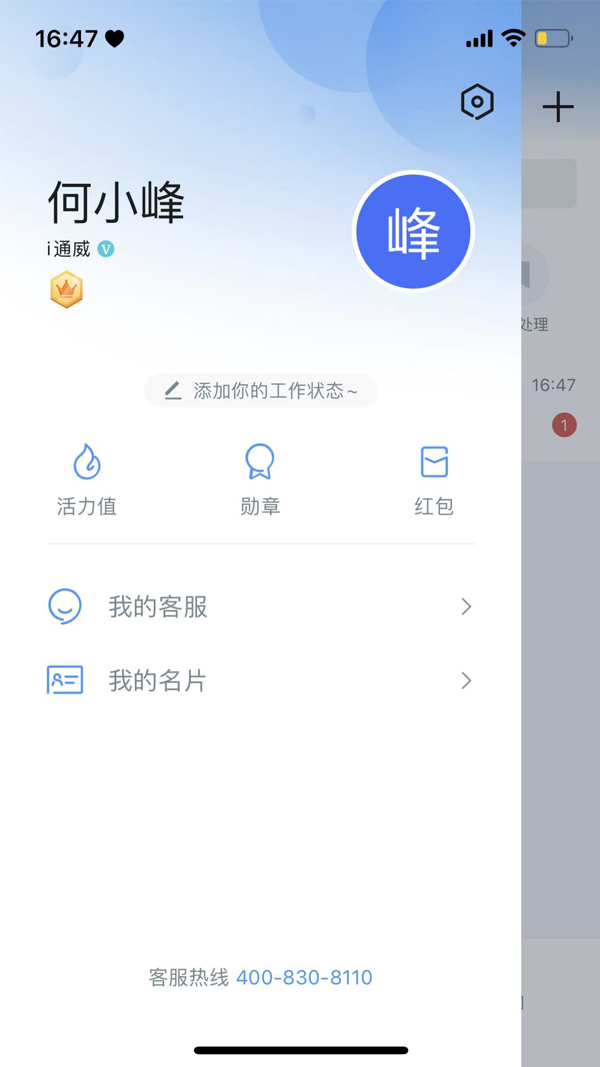Open settings via the hexagon gear icon

pos(477,102)
